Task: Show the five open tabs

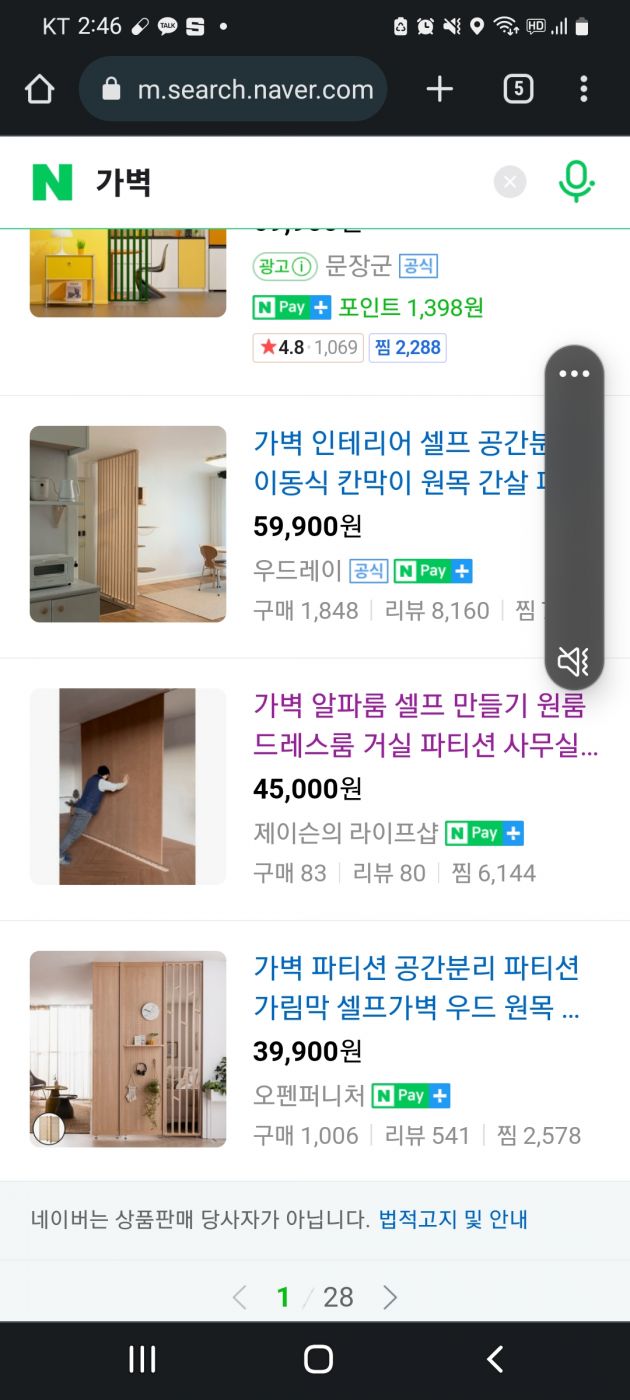Action: tap(517, 90)
